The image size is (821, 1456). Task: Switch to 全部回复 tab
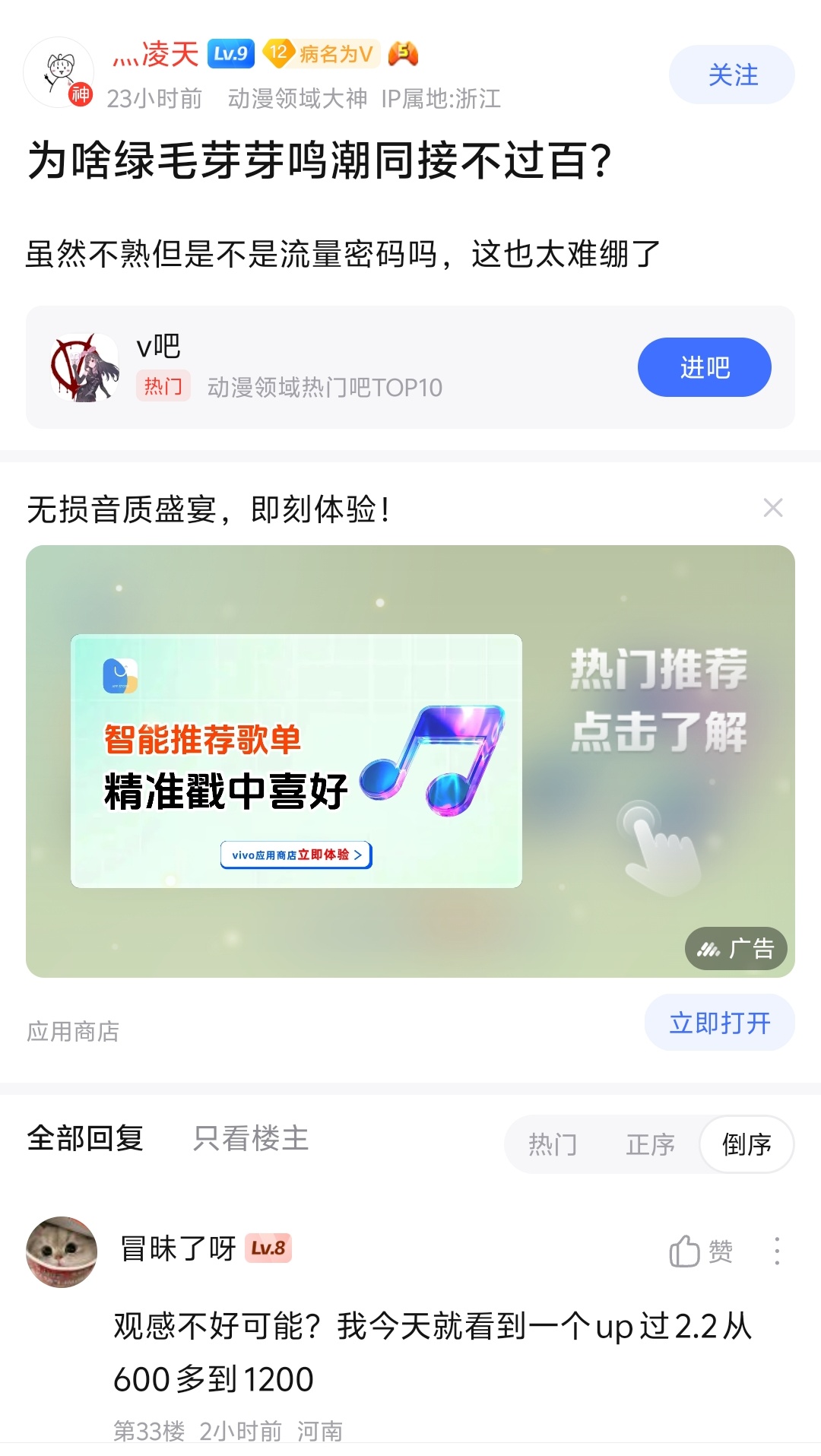[x=85, y=1138]
